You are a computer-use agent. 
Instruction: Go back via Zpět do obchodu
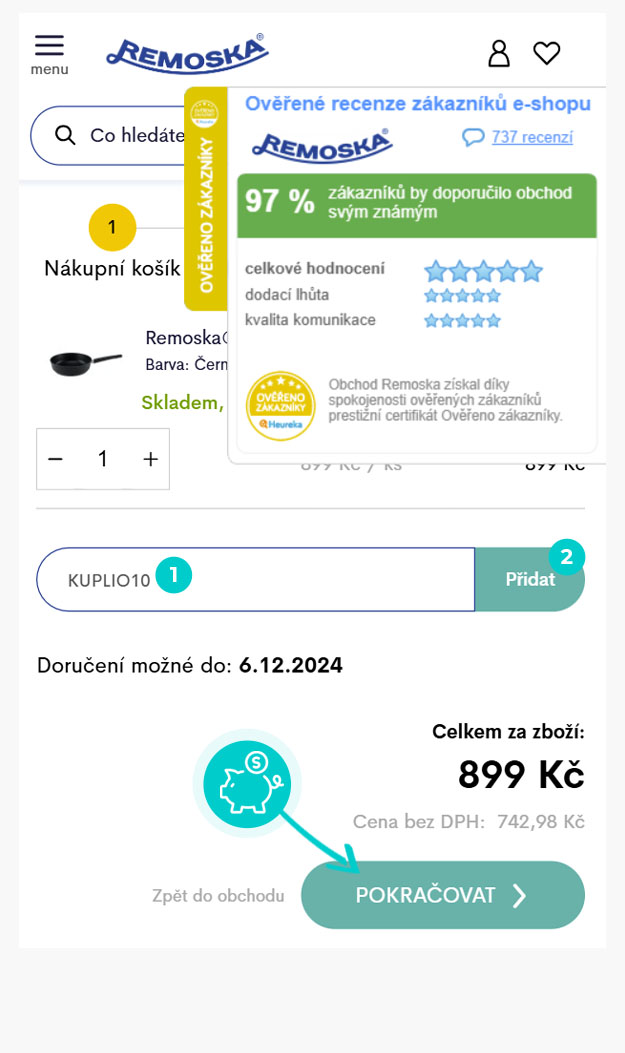pyautogui.click(x=218, y=896)
